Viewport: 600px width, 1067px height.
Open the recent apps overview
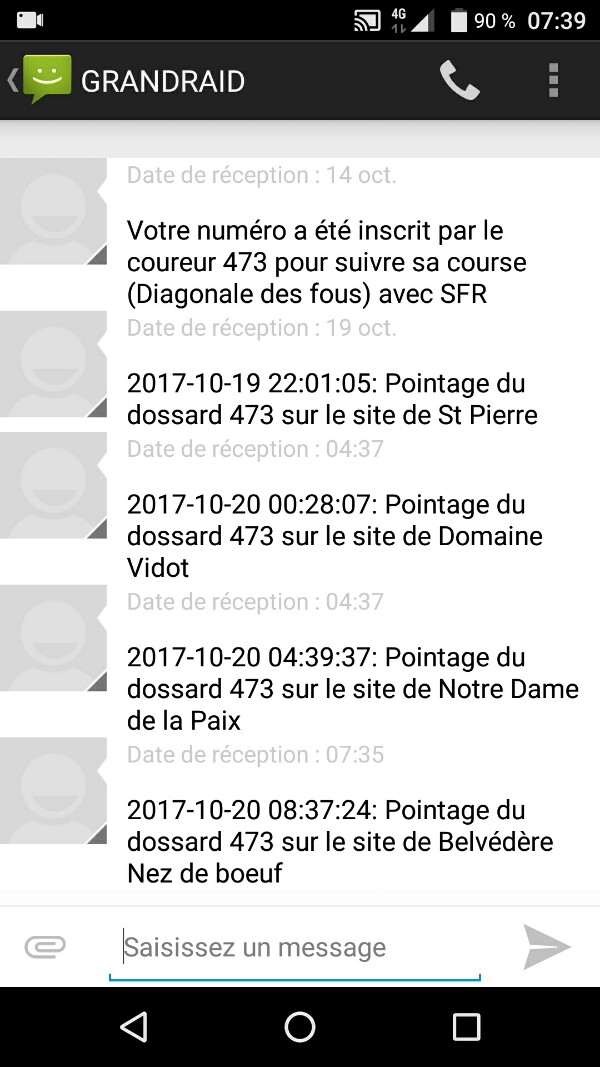click(x=466, y=1026)
